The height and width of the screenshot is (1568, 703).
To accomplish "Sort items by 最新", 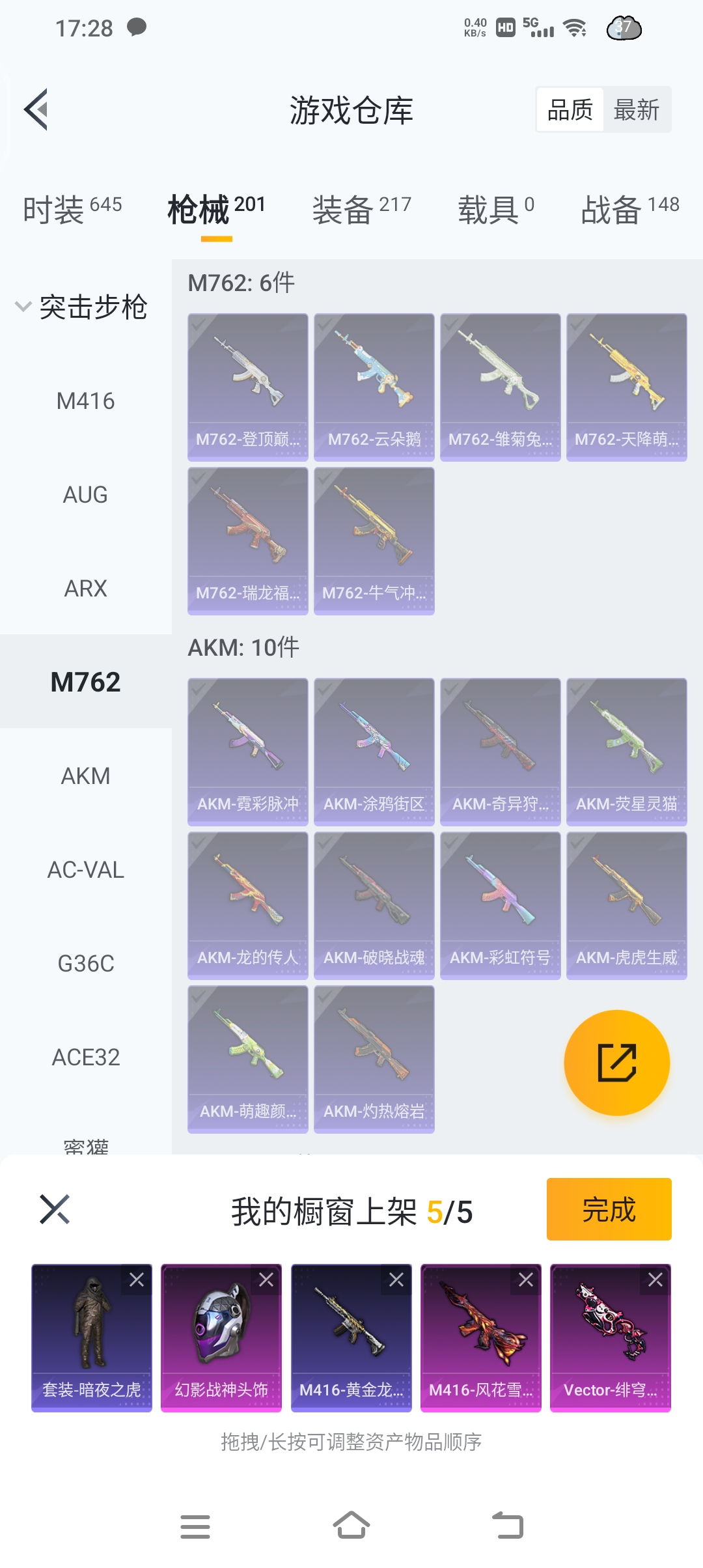I will tap(636, 110).
